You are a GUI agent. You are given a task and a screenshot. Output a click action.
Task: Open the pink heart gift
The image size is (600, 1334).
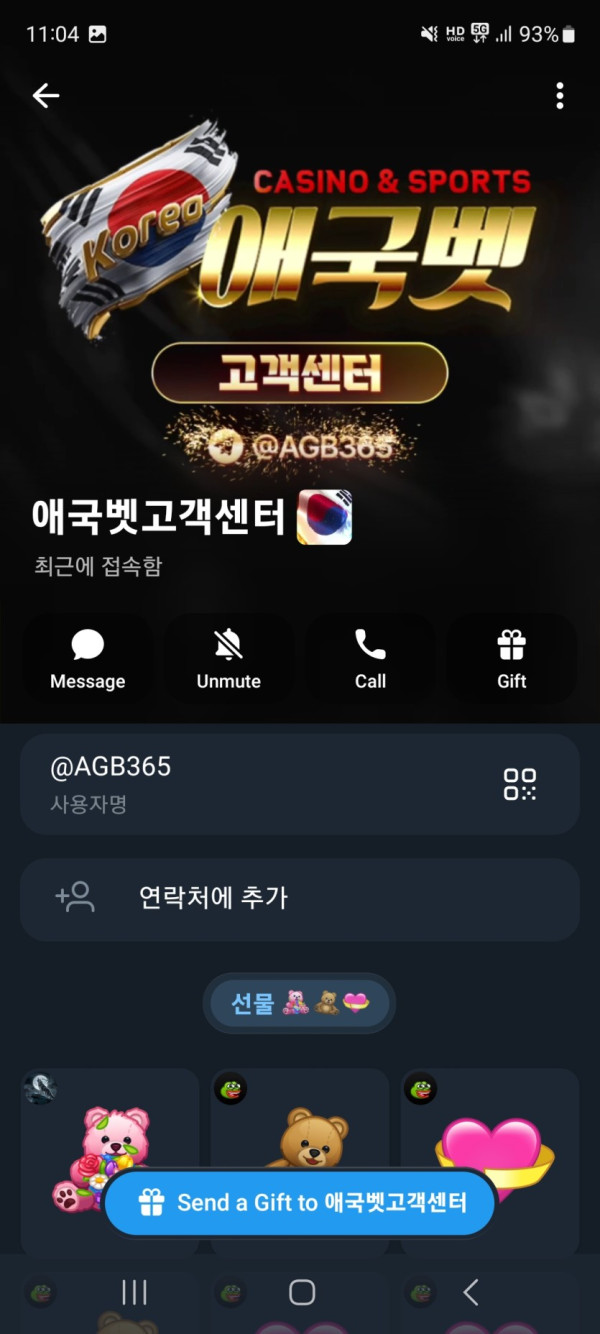[x=492, y=1140]
